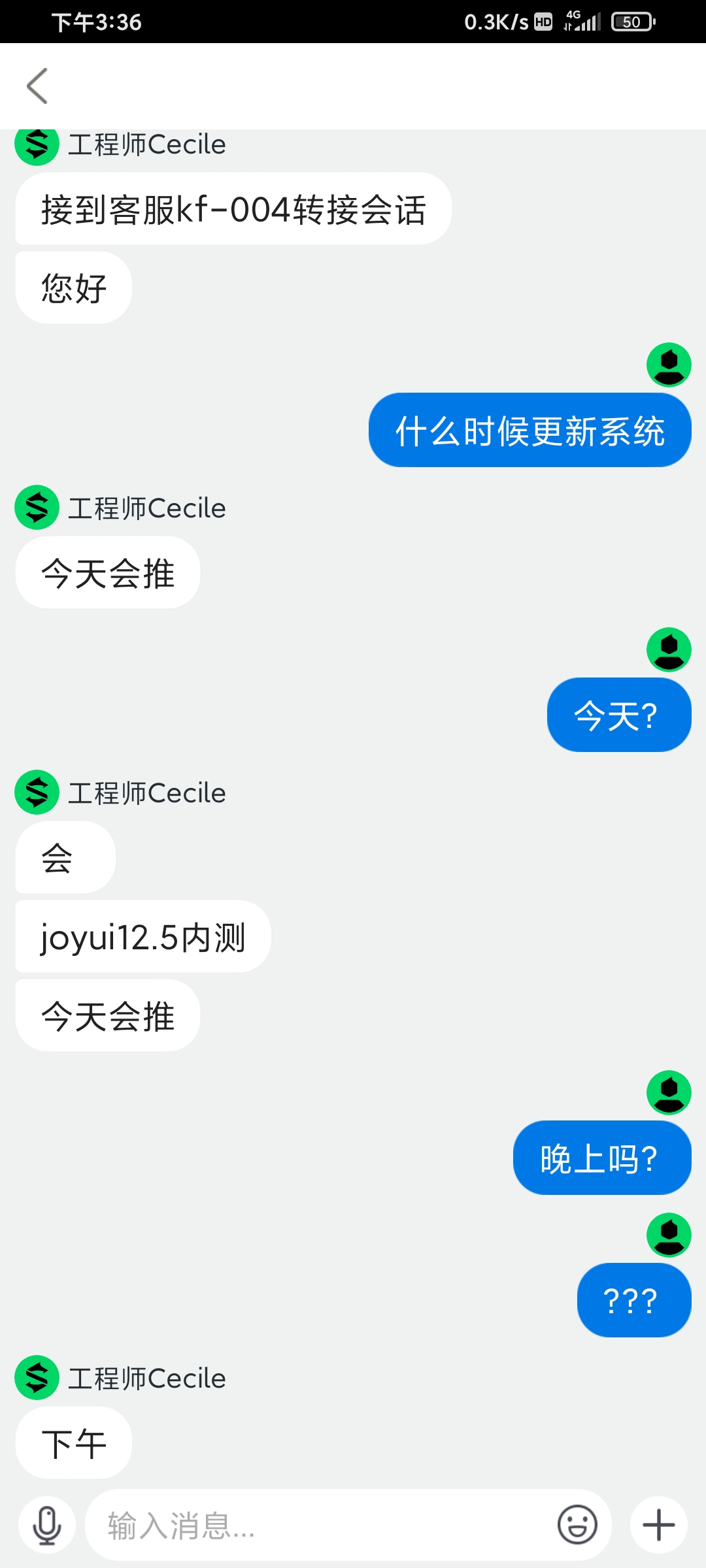This screenshot has width=706, height=1568.
Task: Go back from the chat screen
Action: coord(37,86)
